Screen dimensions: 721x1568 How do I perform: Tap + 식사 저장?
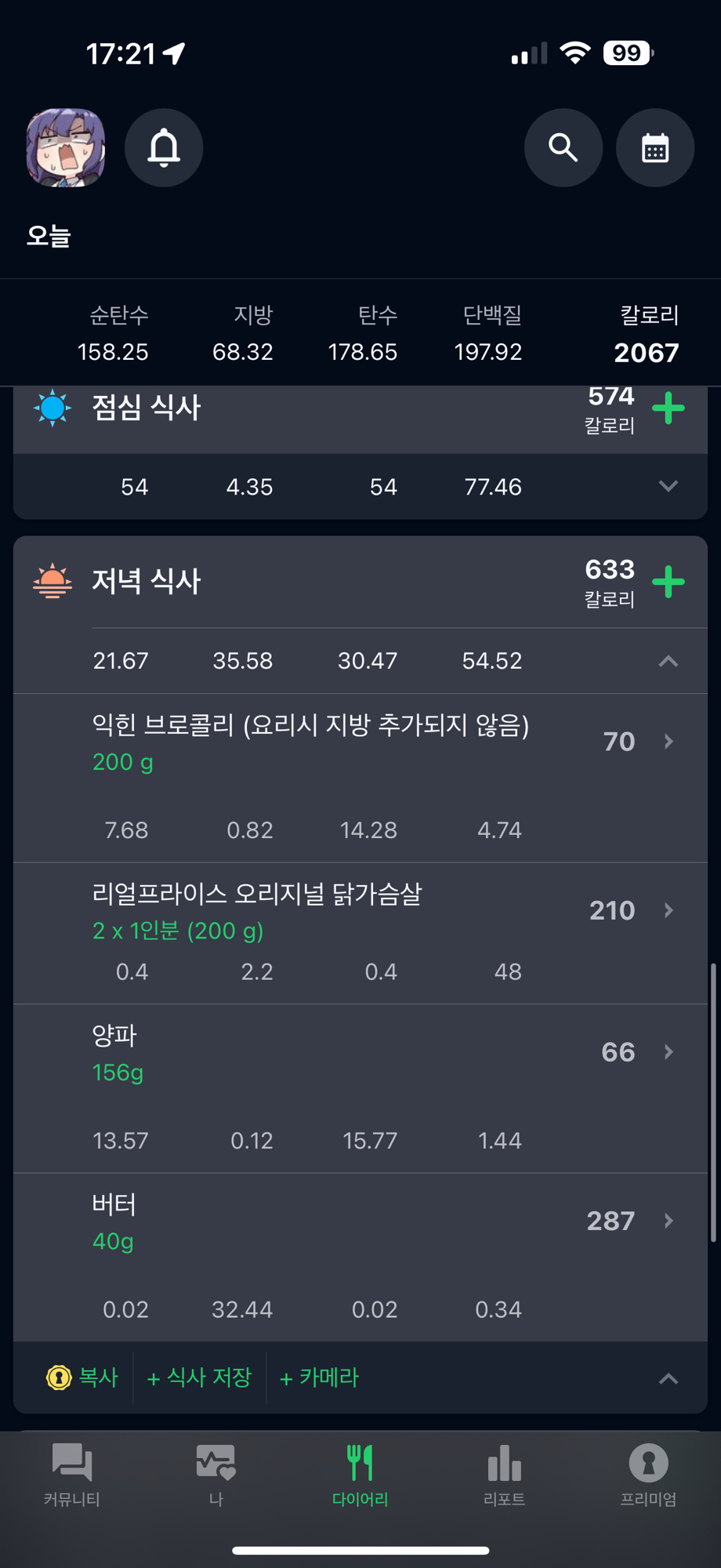(x=199, y=1377)
